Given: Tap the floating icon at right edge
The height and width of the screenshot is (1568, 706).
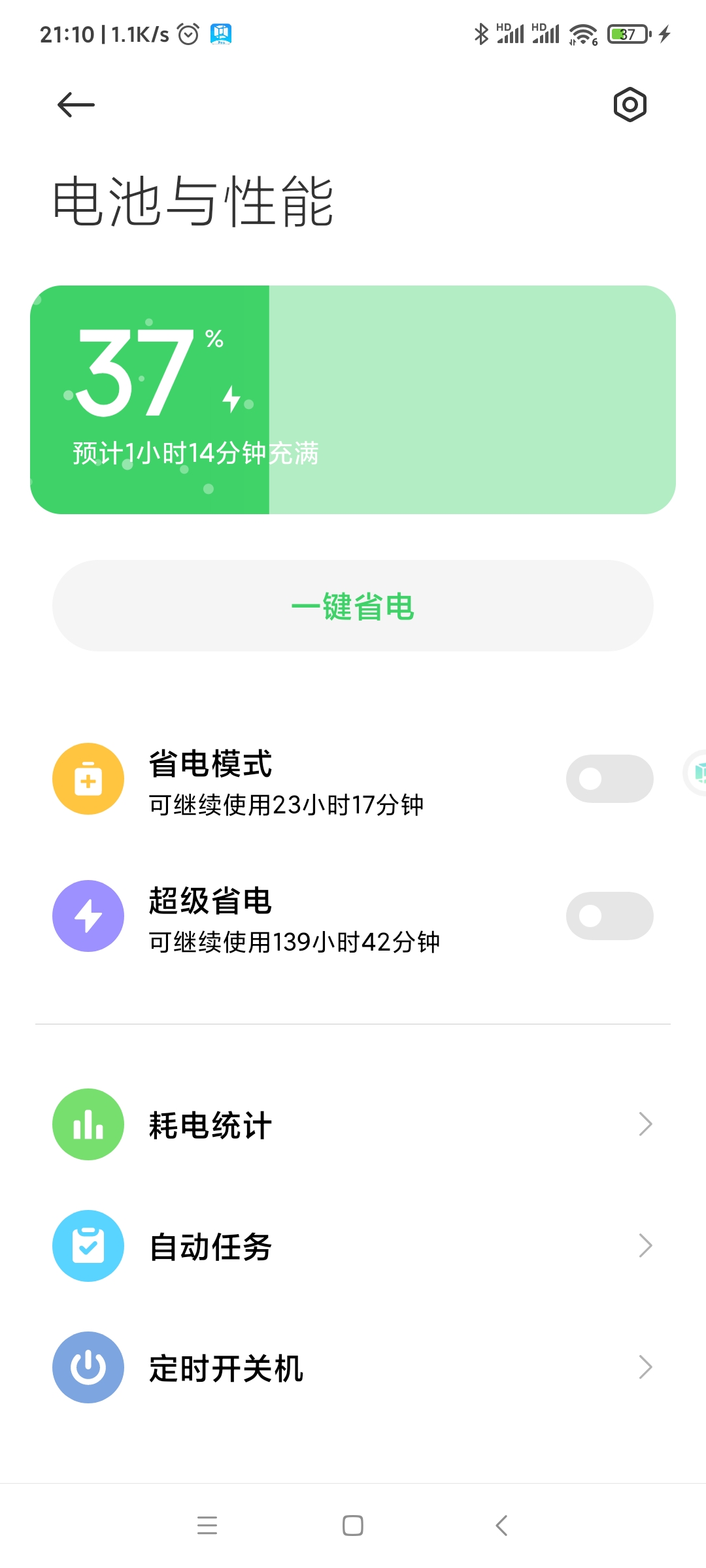Looking at the screenshot, I should click(696, 773).
